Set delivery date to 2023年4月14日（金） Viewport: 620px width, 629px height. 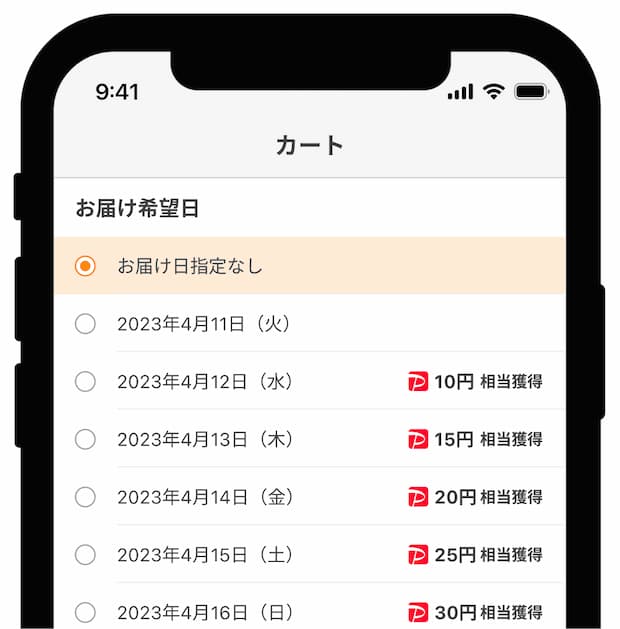(x=86, y=496)
